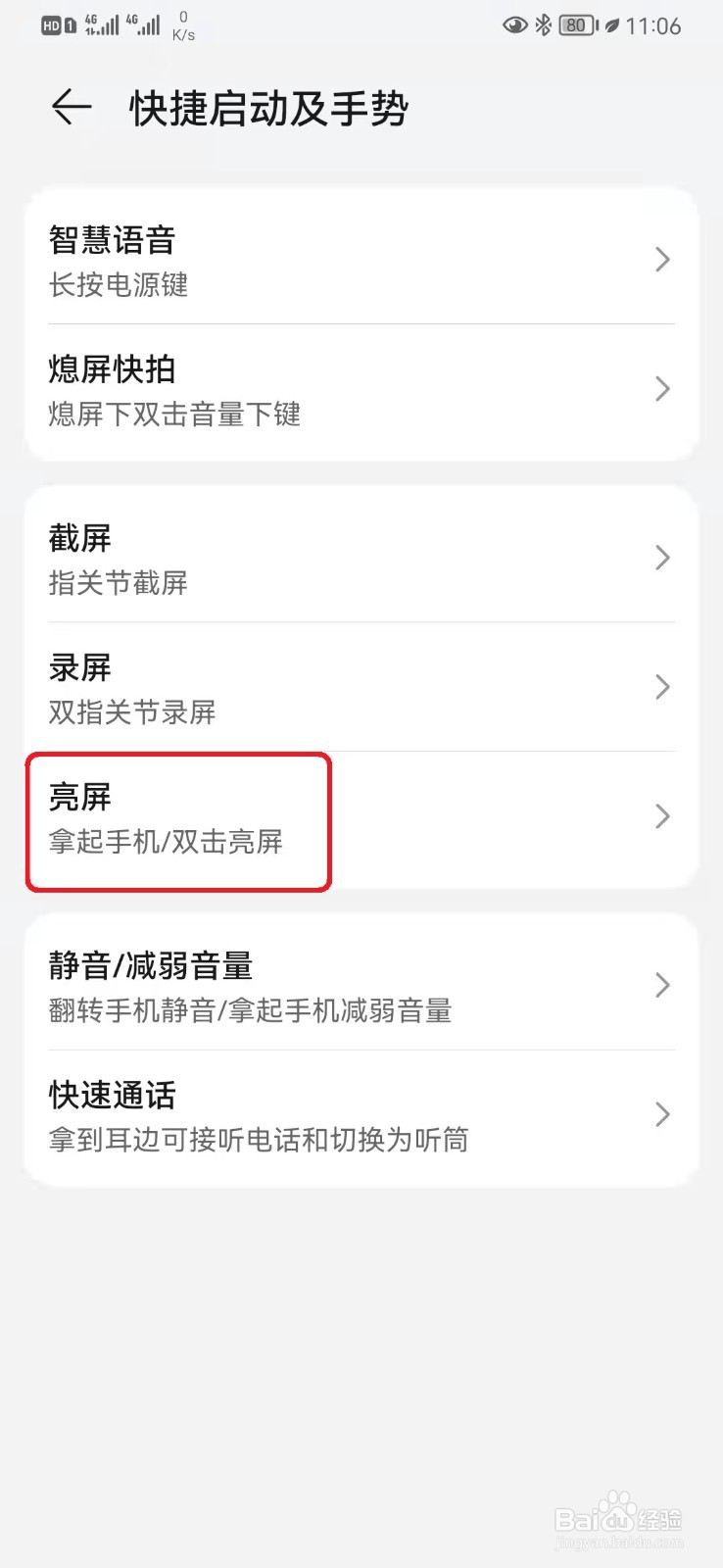Click the Bluetooth status bar icon

pos(545,25)
